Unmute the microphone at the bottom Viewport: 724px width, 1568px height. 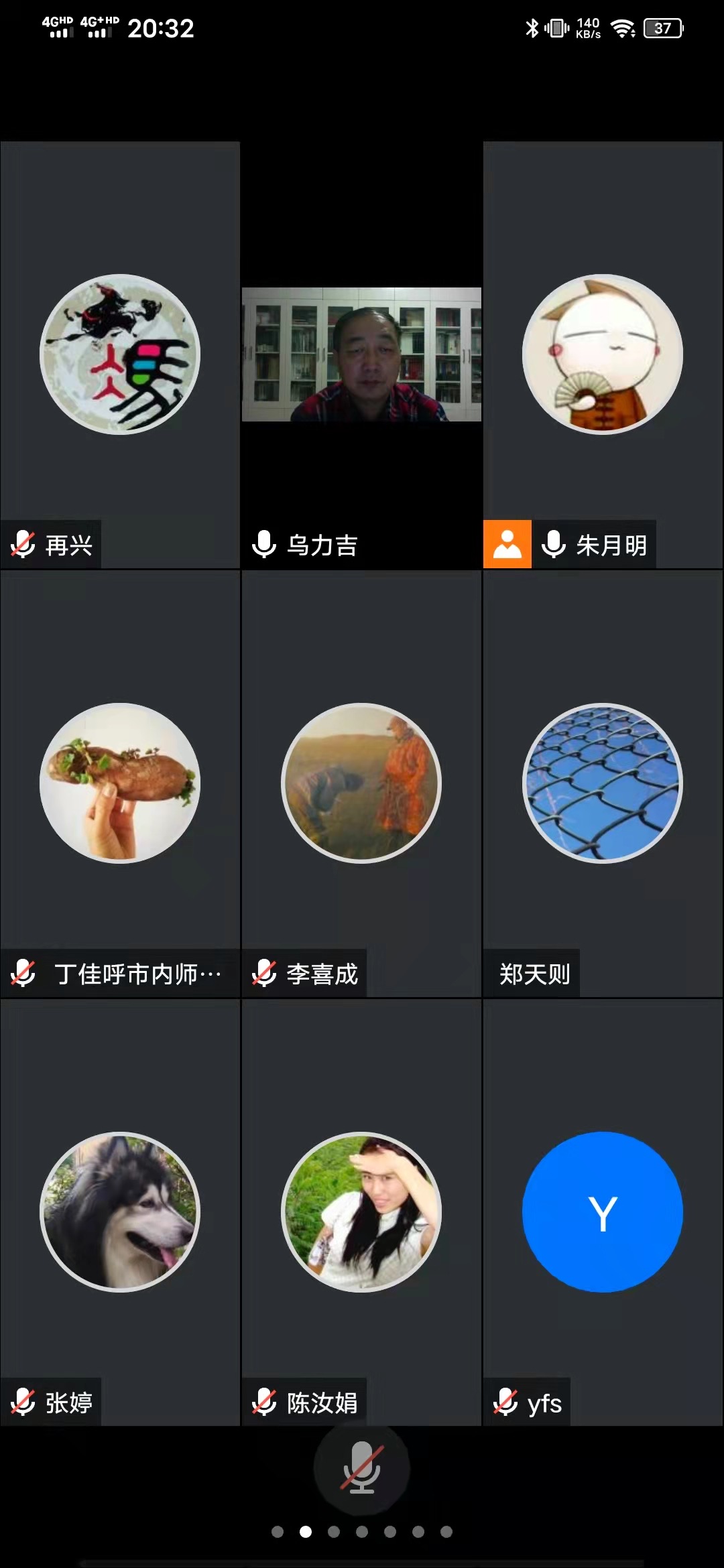[361, 1467]
